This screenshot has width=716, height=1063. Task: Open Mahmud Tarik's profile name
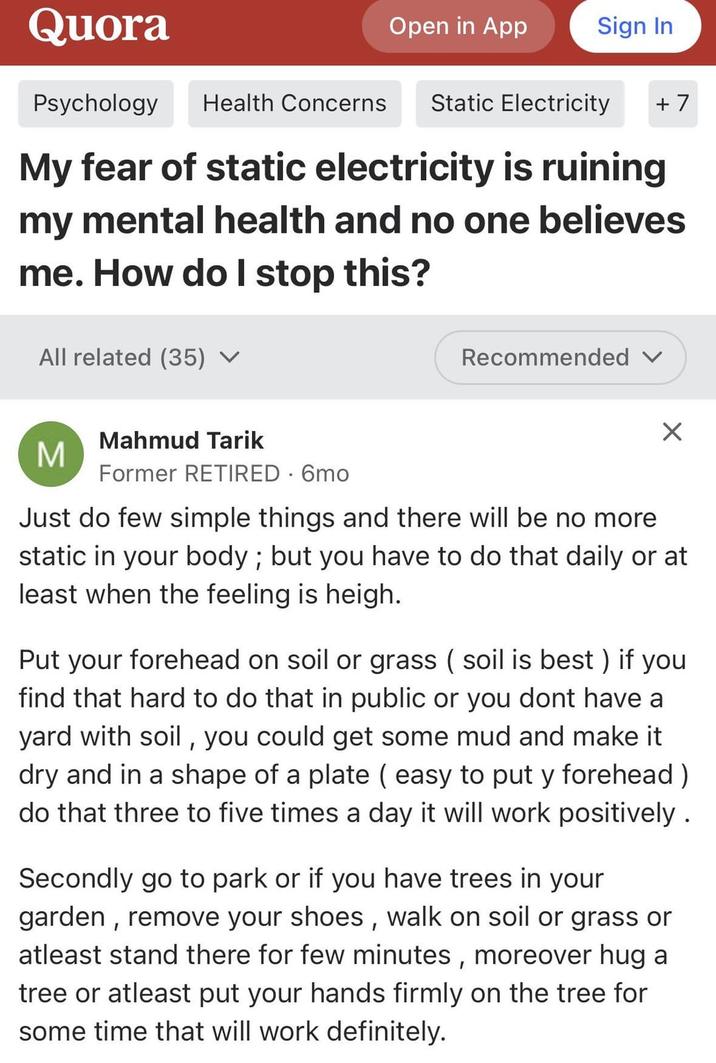point(181,440)
